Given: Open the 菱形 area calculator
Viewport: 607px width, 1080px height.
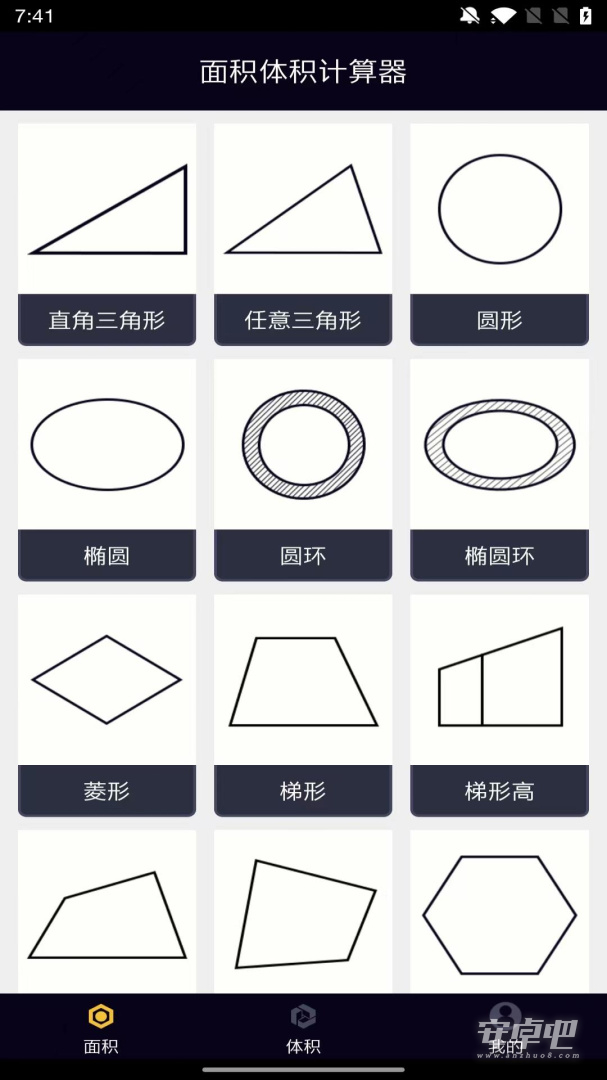Looking at the screenshot, I should [x=107, y=705].
